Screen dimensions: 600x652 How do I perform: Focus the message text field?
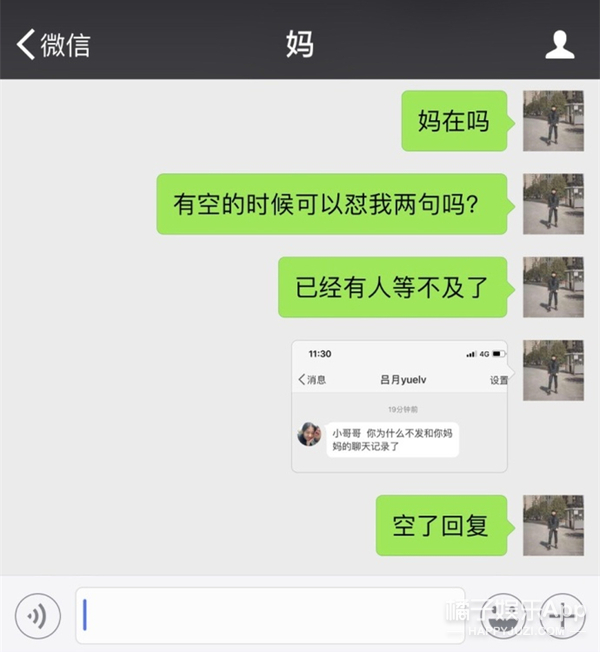coord(270,614)
